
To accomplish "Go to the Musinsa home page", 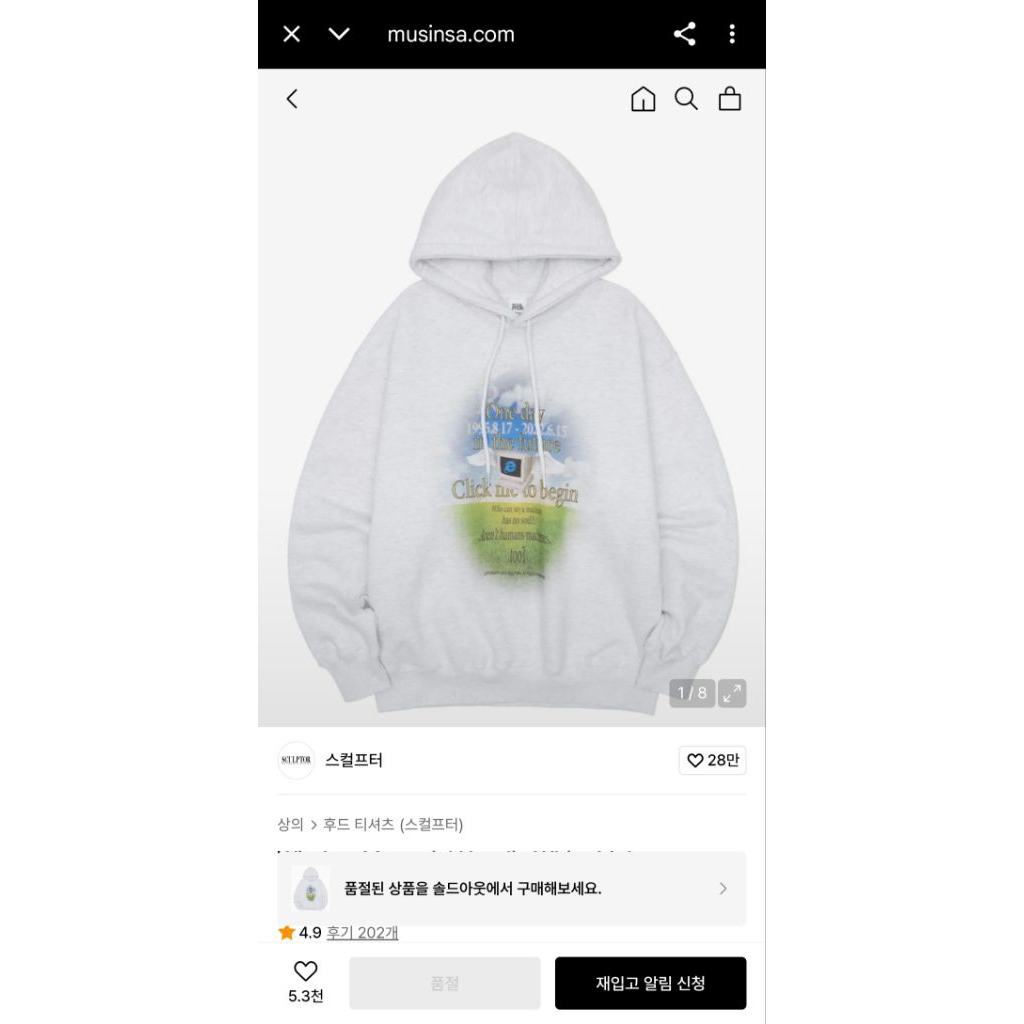I will 643,99.
